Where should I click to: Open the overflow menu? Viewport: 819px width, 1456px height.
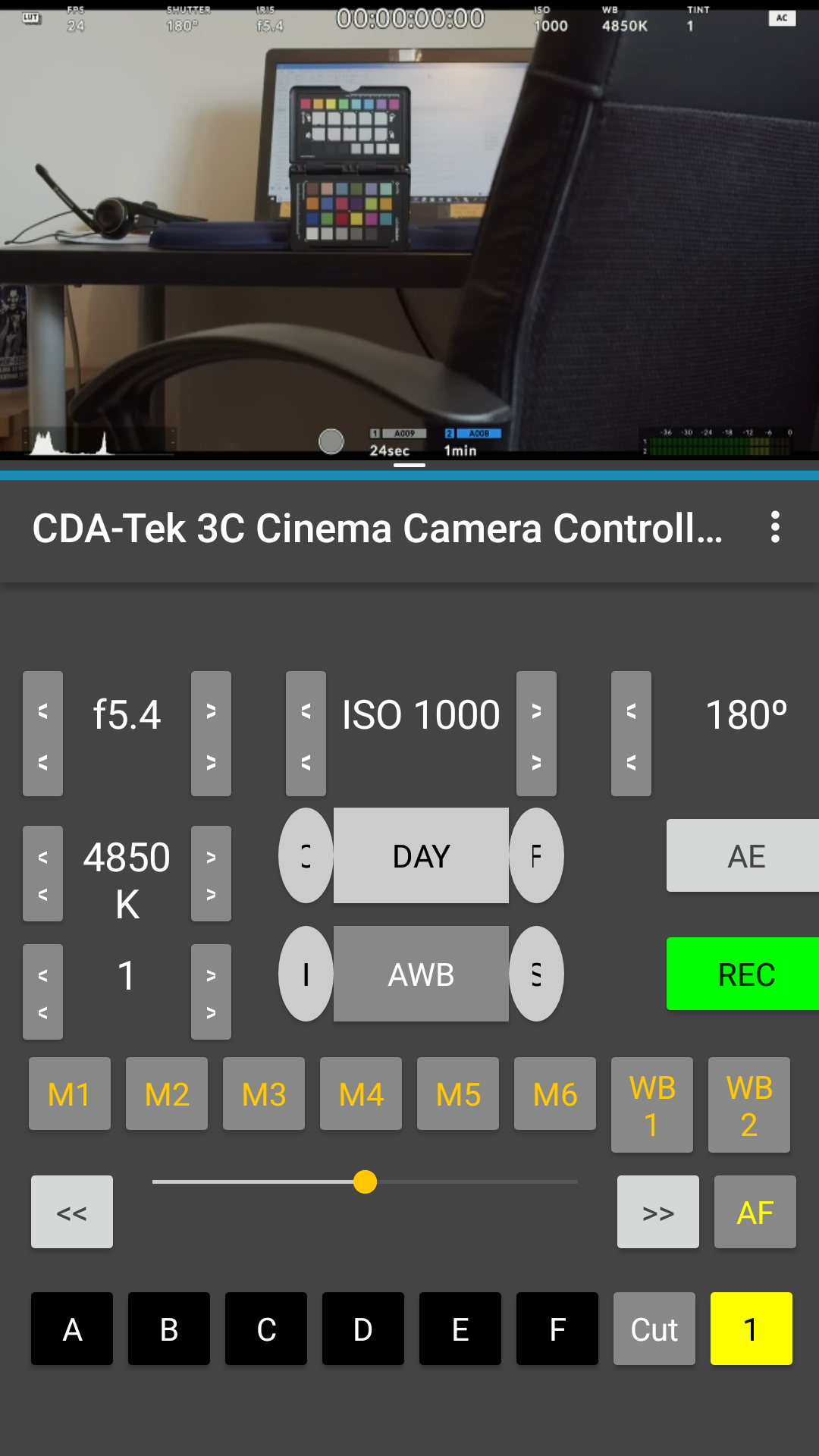pos(775,527)
